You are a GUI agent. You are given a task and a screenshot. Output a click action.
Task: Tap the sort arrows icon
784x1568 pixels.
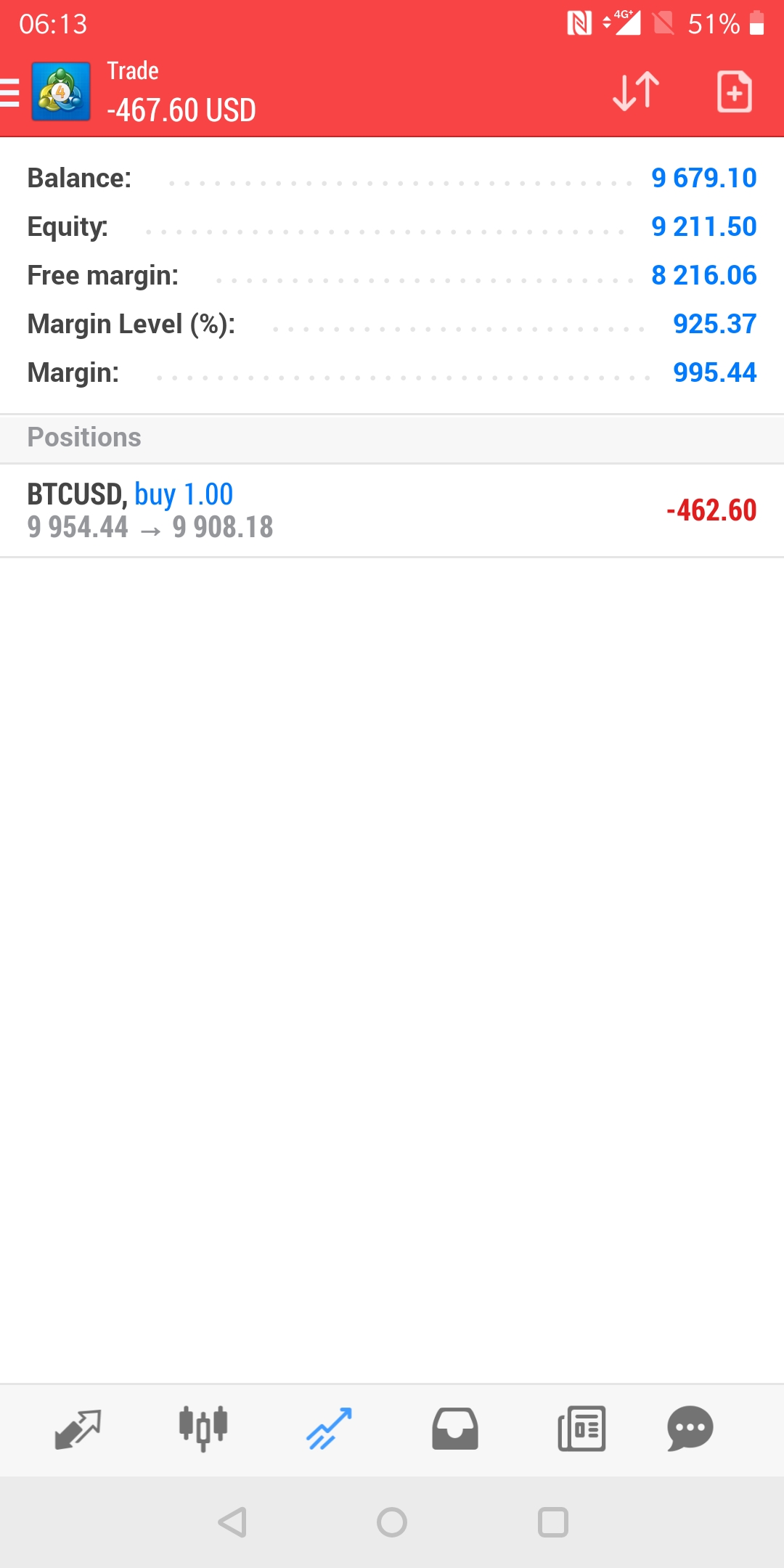(x=636, y=91)
